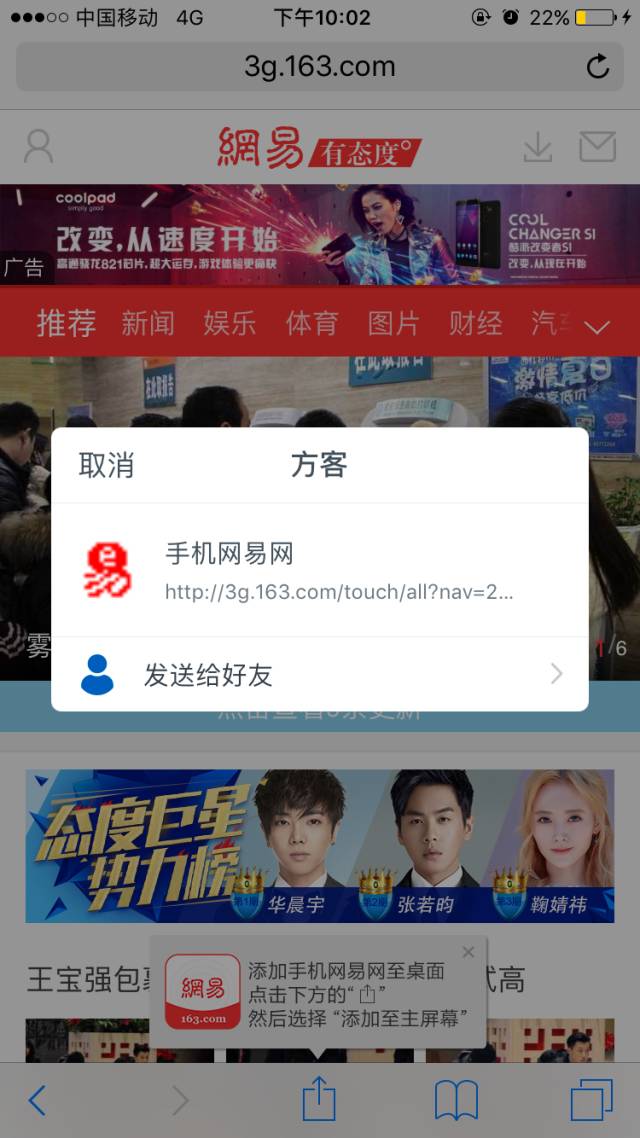Cancel the 方客 share dialog

(107, 465)
